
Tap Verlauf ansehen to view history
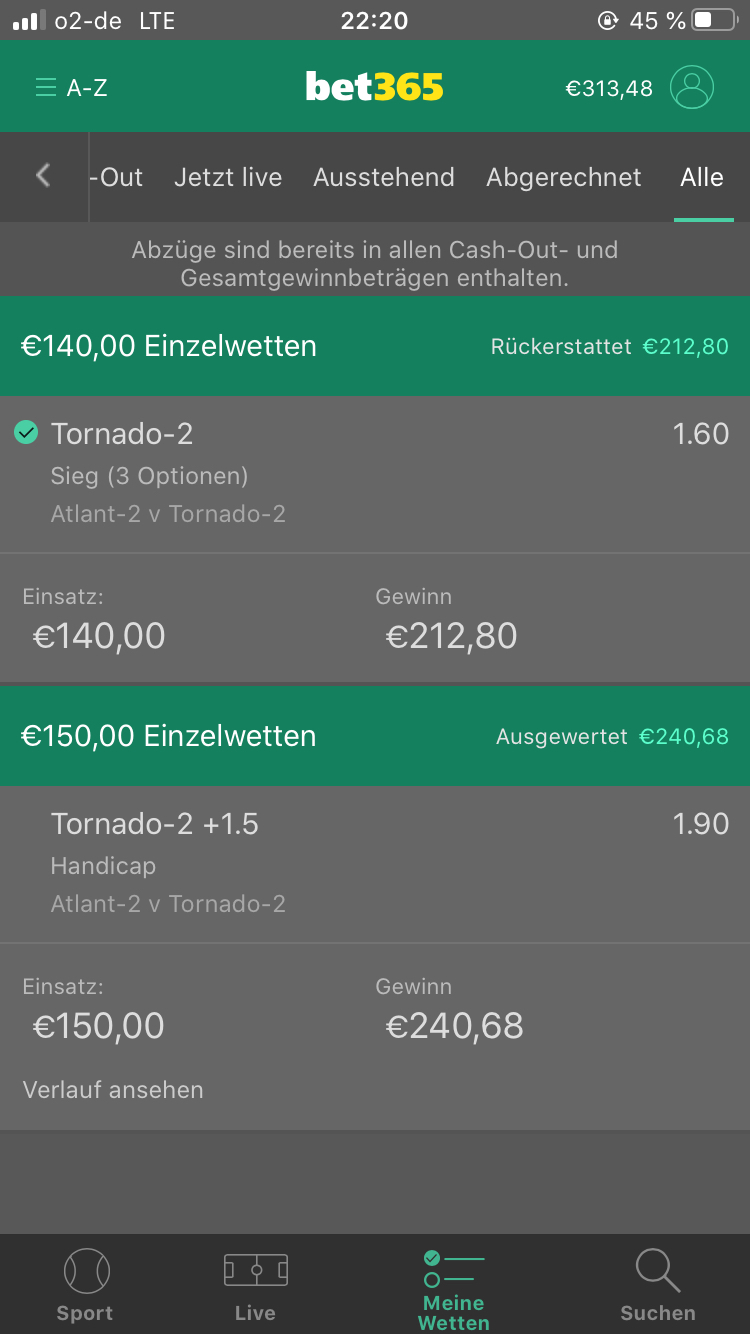tap(113, 1090)
